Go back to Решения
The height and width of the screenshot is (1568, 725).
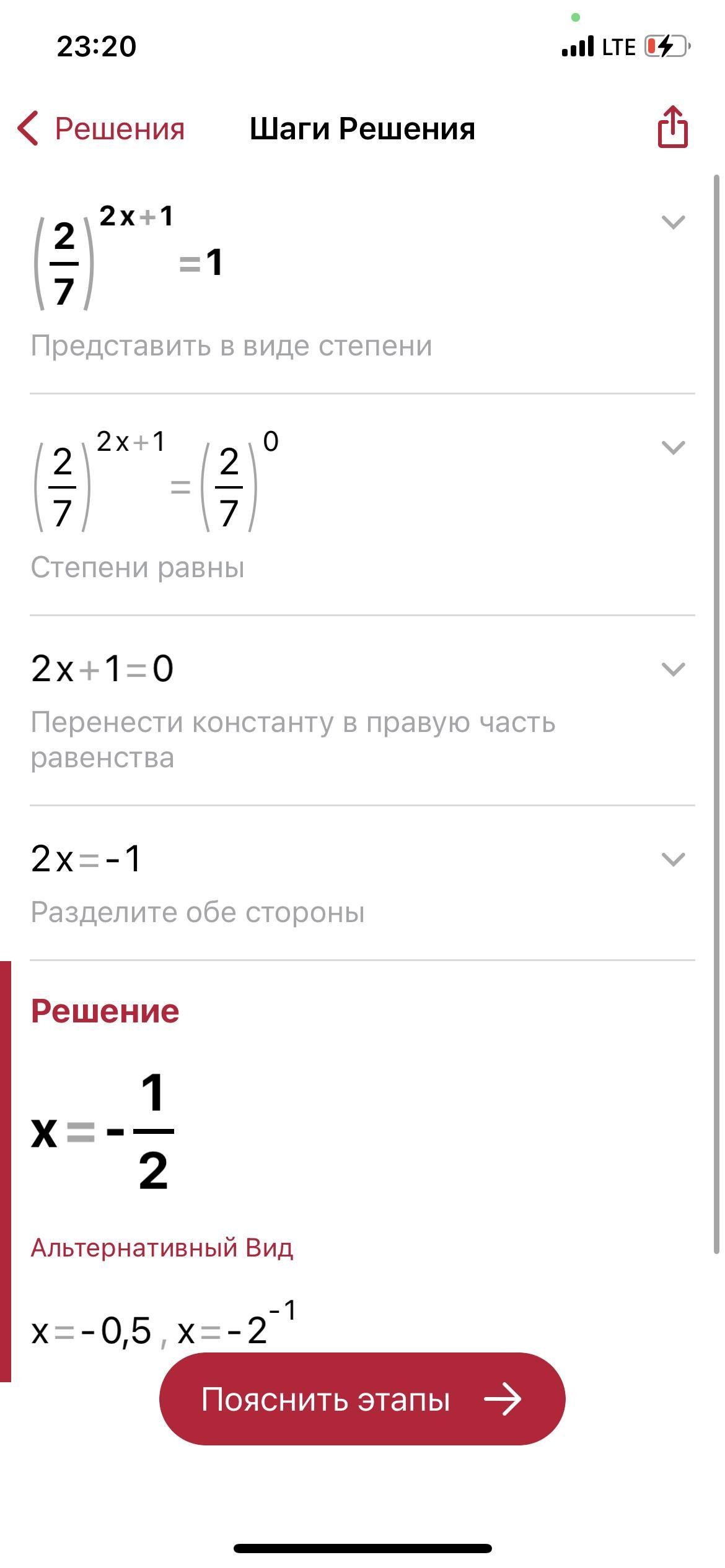click(101, 129)
